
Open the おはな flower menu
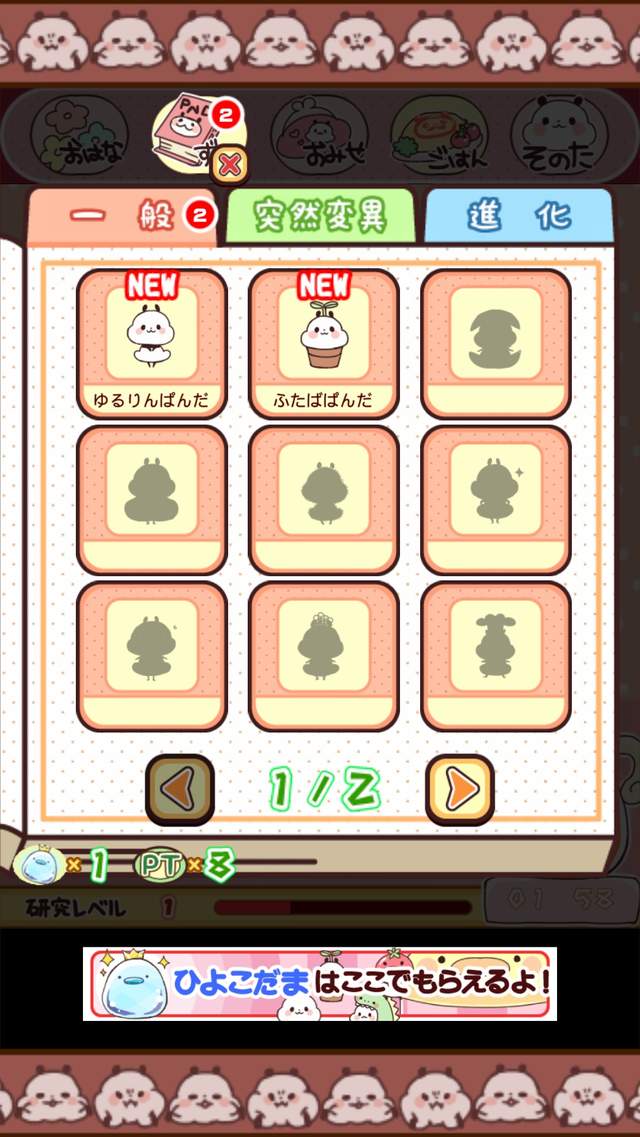[79, 136]
